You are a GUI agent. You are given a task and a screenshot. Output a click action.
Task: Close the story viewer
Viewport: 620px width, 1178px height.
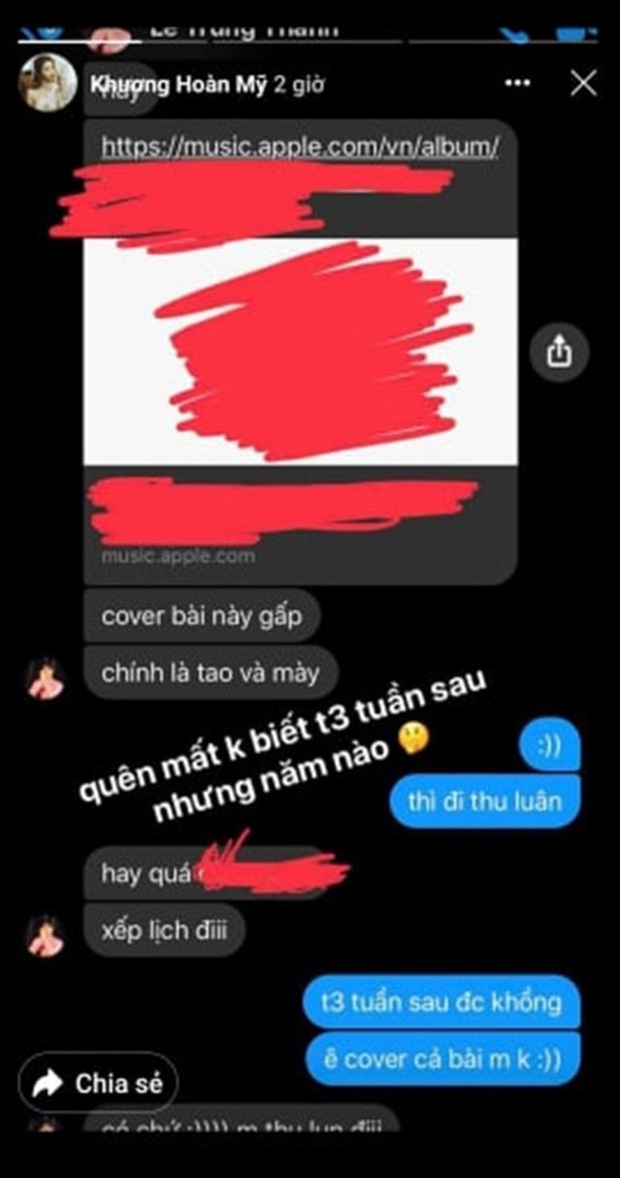point(584,84)
